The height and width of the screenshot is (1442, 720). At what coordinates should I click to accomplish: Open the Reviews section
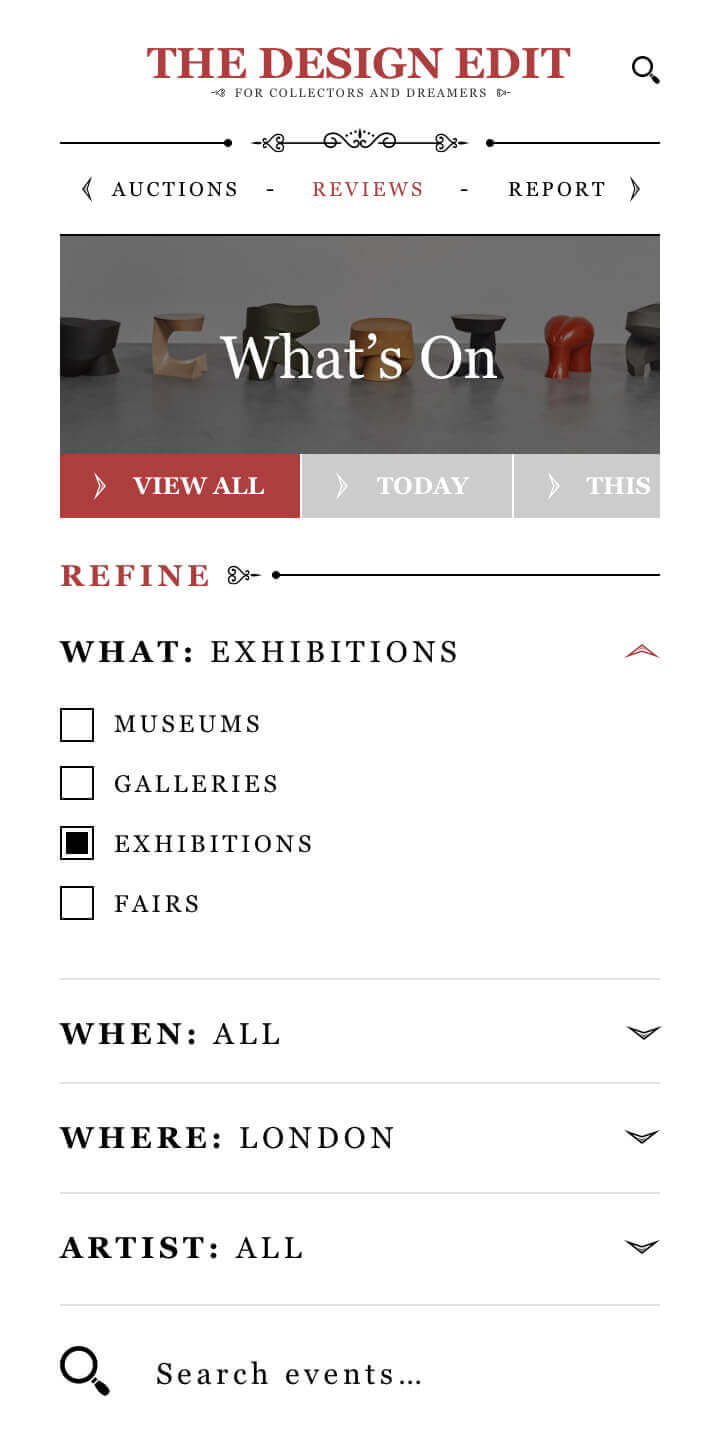tap(368, 189)
